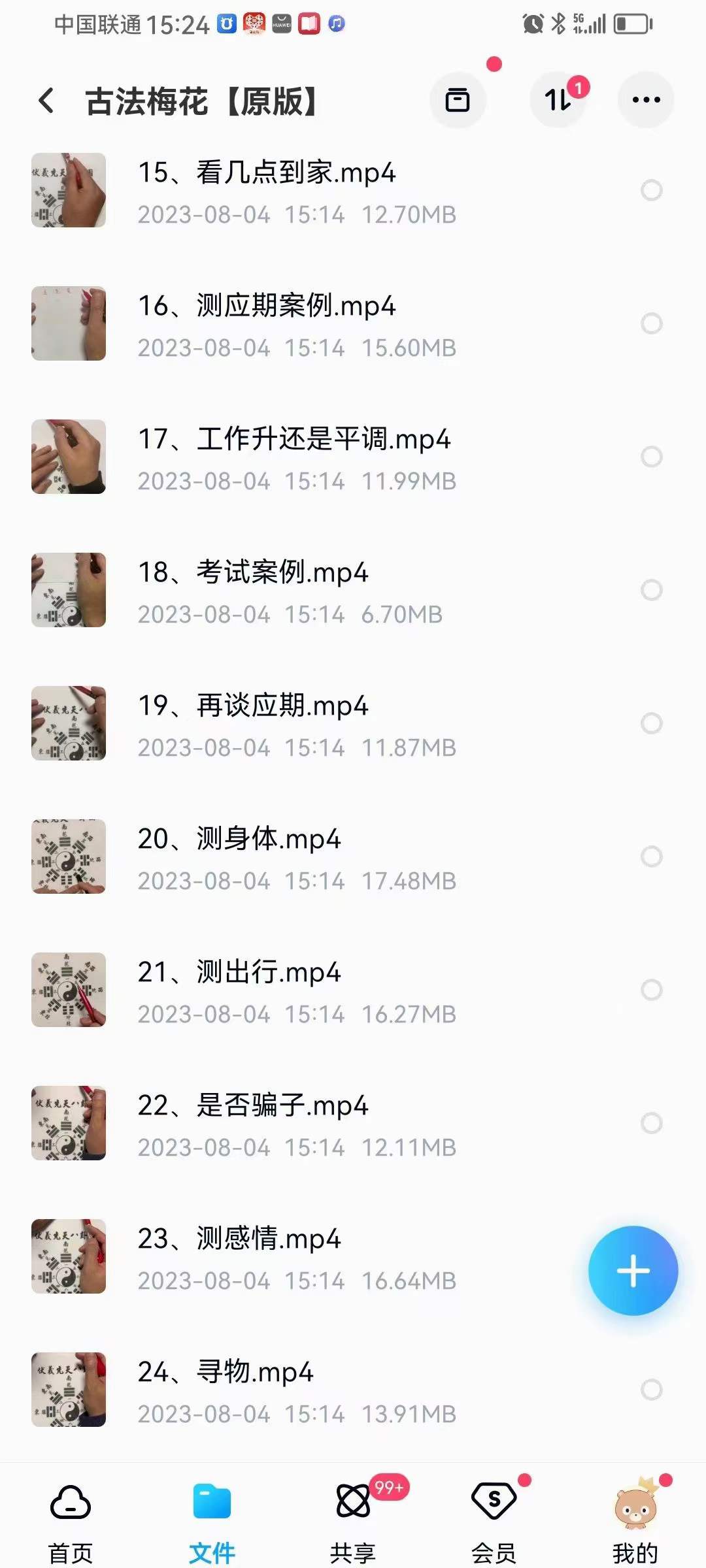Select the circle beside 24、寻物.mp4
Viewport: 706px width, 1568px height.
coord(651,1390)
